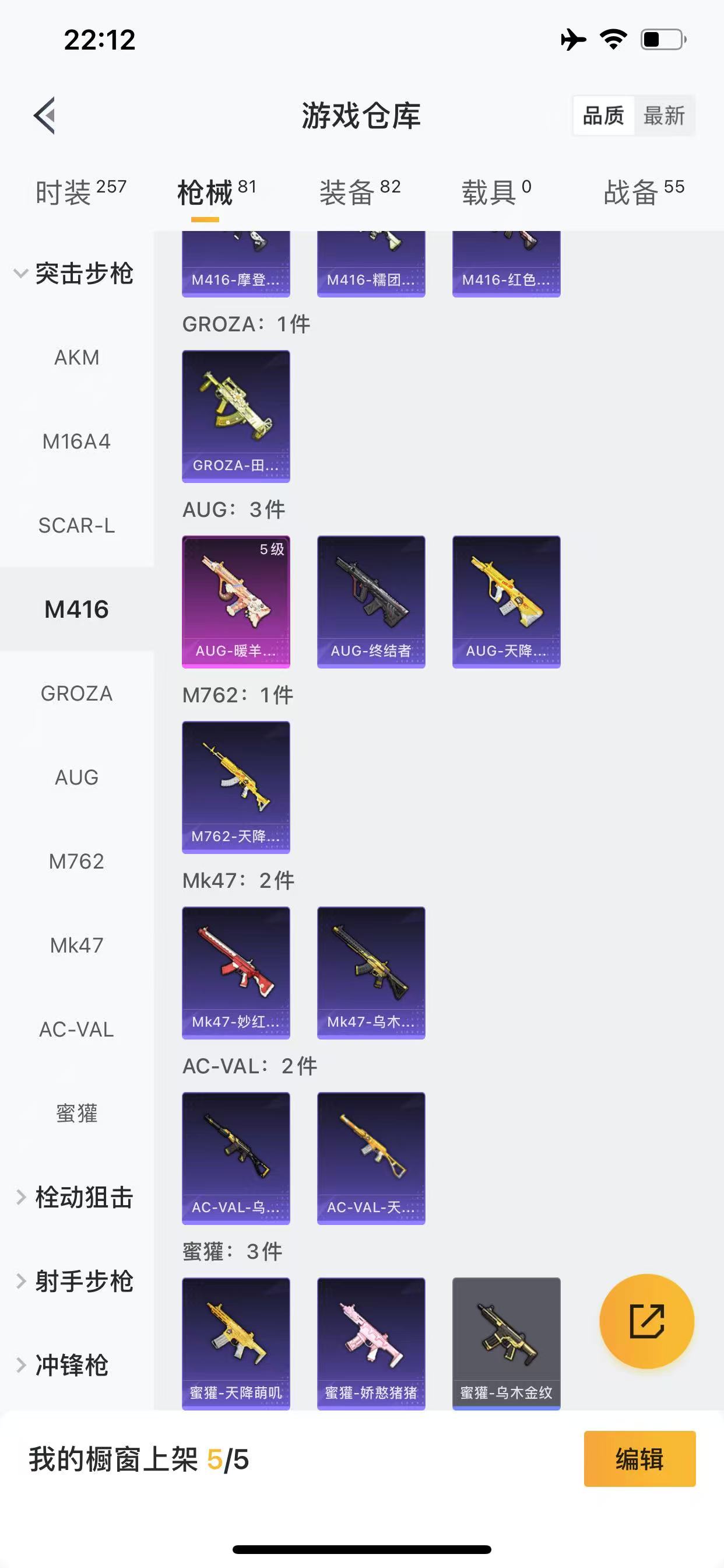Open the M762-天降 skin tile
Image resolution: width=724 pixels, height=1568 pixels.
coord(236,787)
